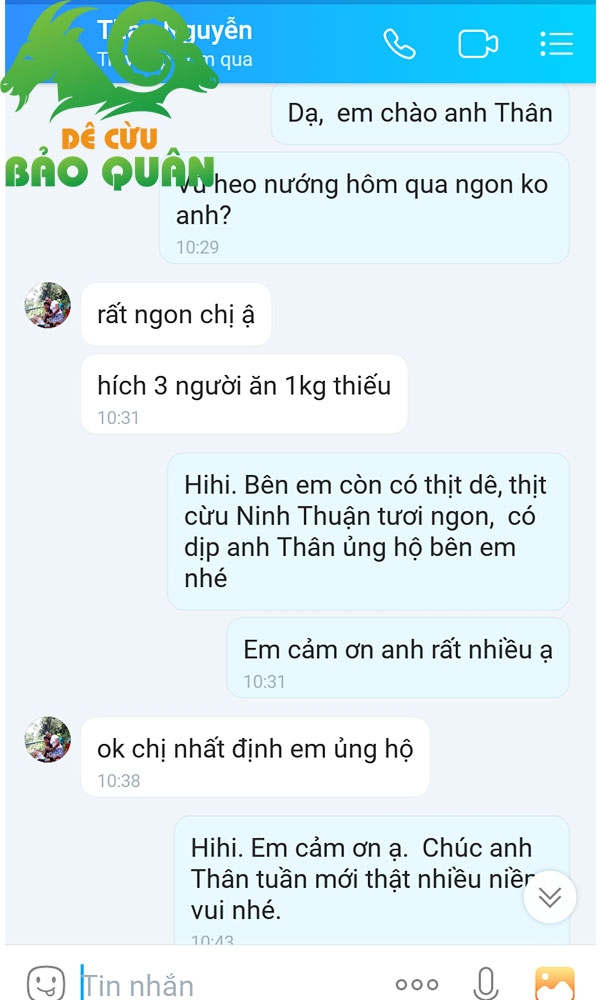
Task: Jump to the latest messages
Action: (x=550, y=897)
